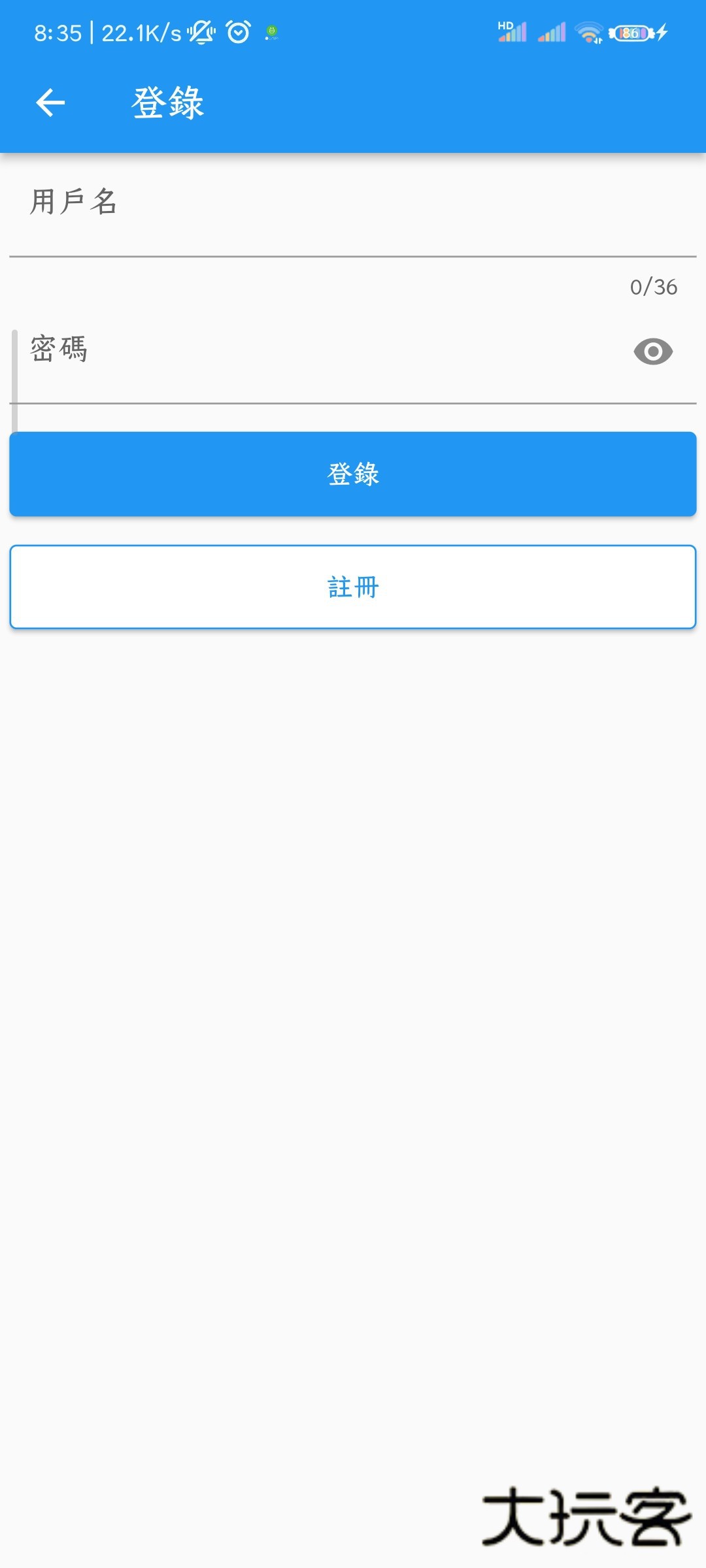This screenshot has width=706, height=1568.
Task: Tap the charging bolt icon near battery
Action: click(x=662, y=31)
